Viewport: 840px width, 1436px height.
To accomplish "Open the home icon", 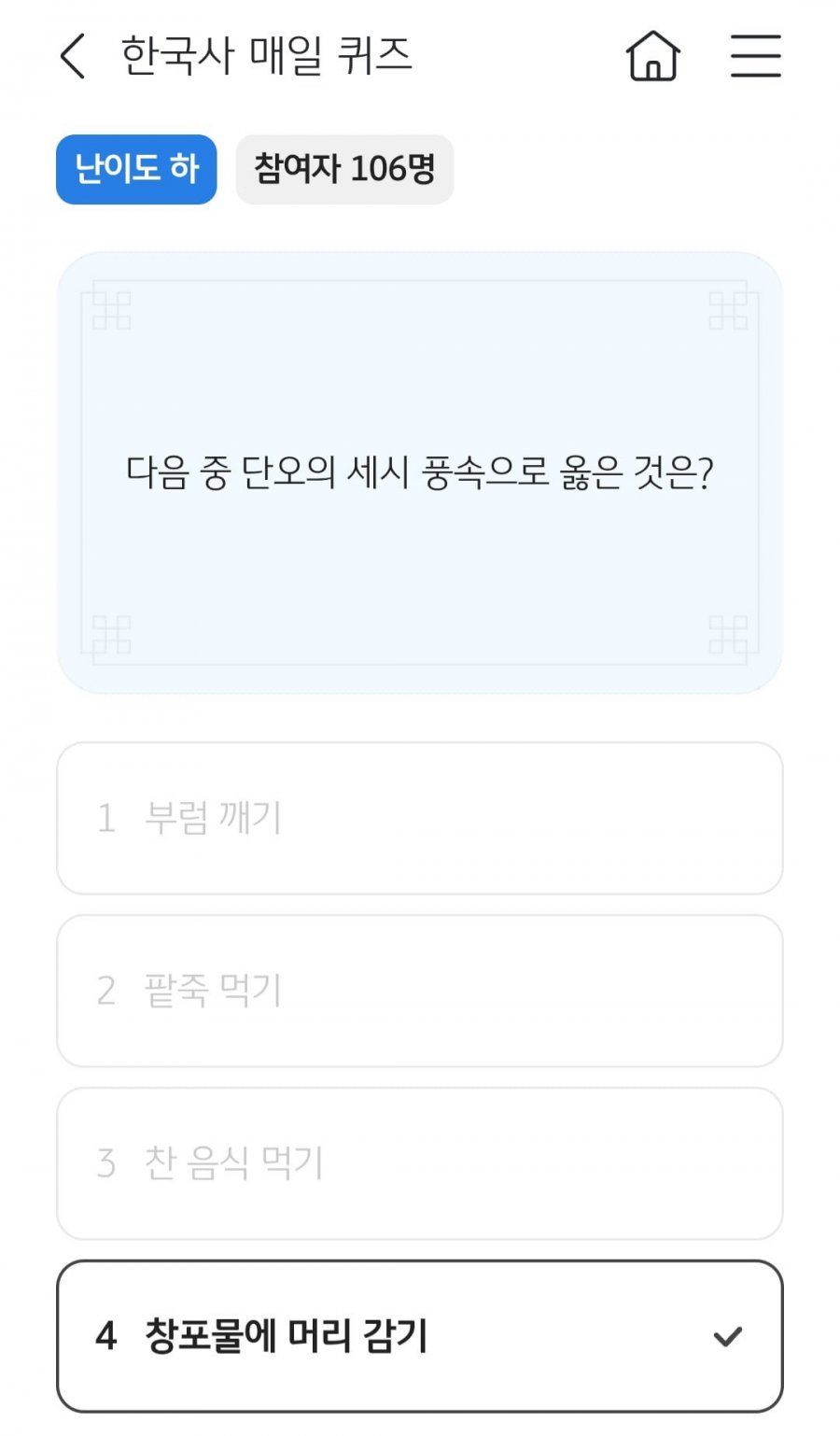I will pos(652,56).
